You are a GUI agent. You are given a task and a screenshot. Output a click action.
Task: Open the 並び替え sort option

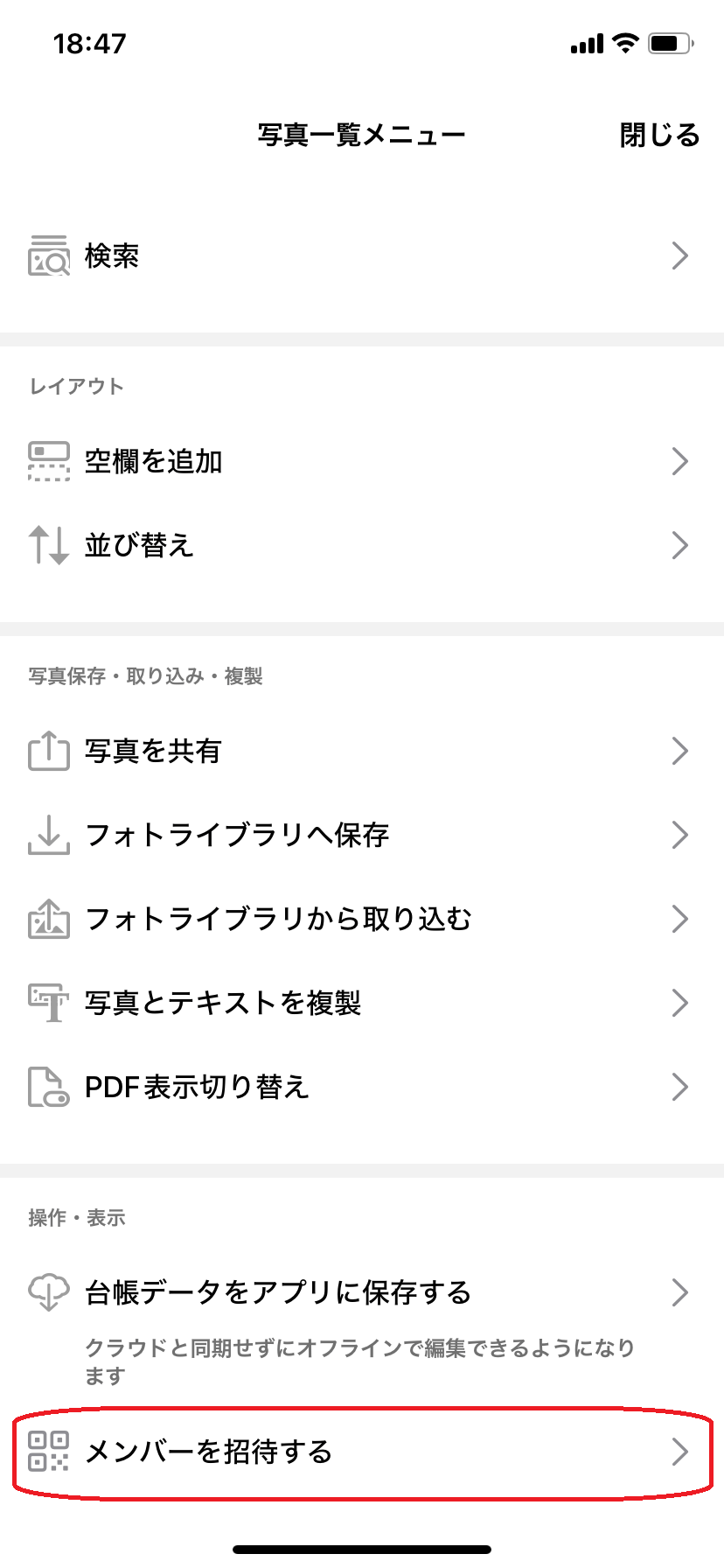[362, 545]
